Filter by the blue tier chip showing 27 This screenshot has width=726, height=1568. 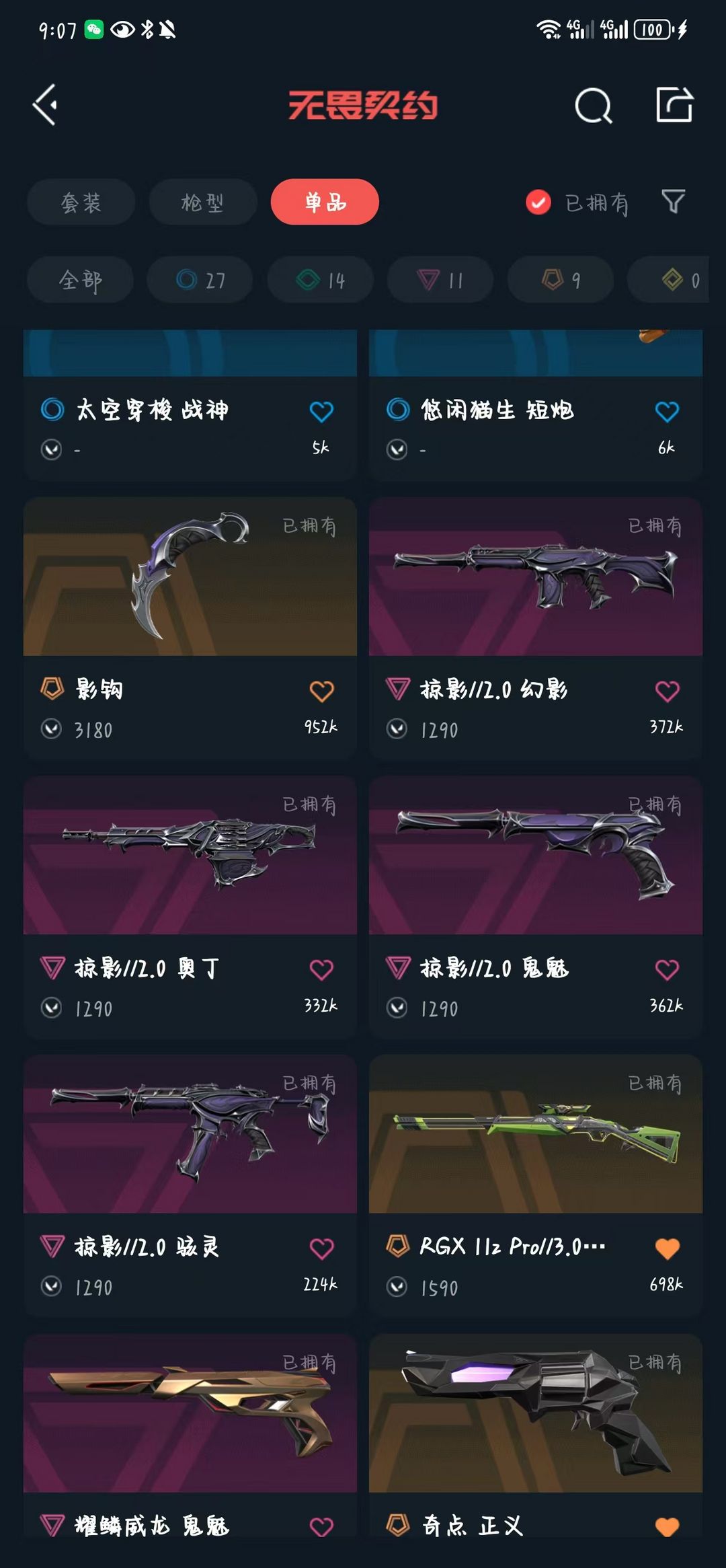click(x=200, y=280)
